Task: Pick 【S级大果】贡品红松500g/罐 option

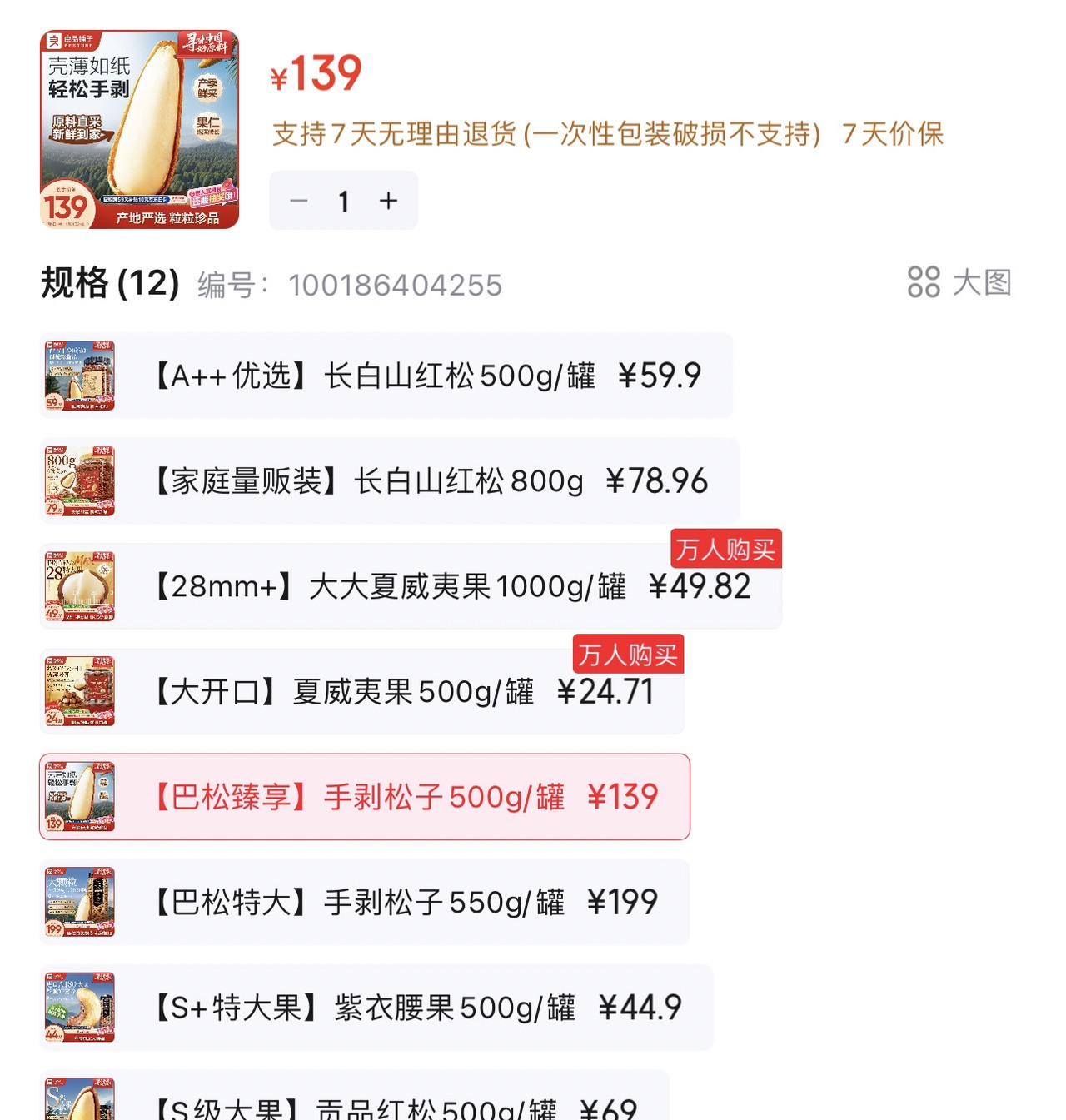Action: coord(354,1103)
